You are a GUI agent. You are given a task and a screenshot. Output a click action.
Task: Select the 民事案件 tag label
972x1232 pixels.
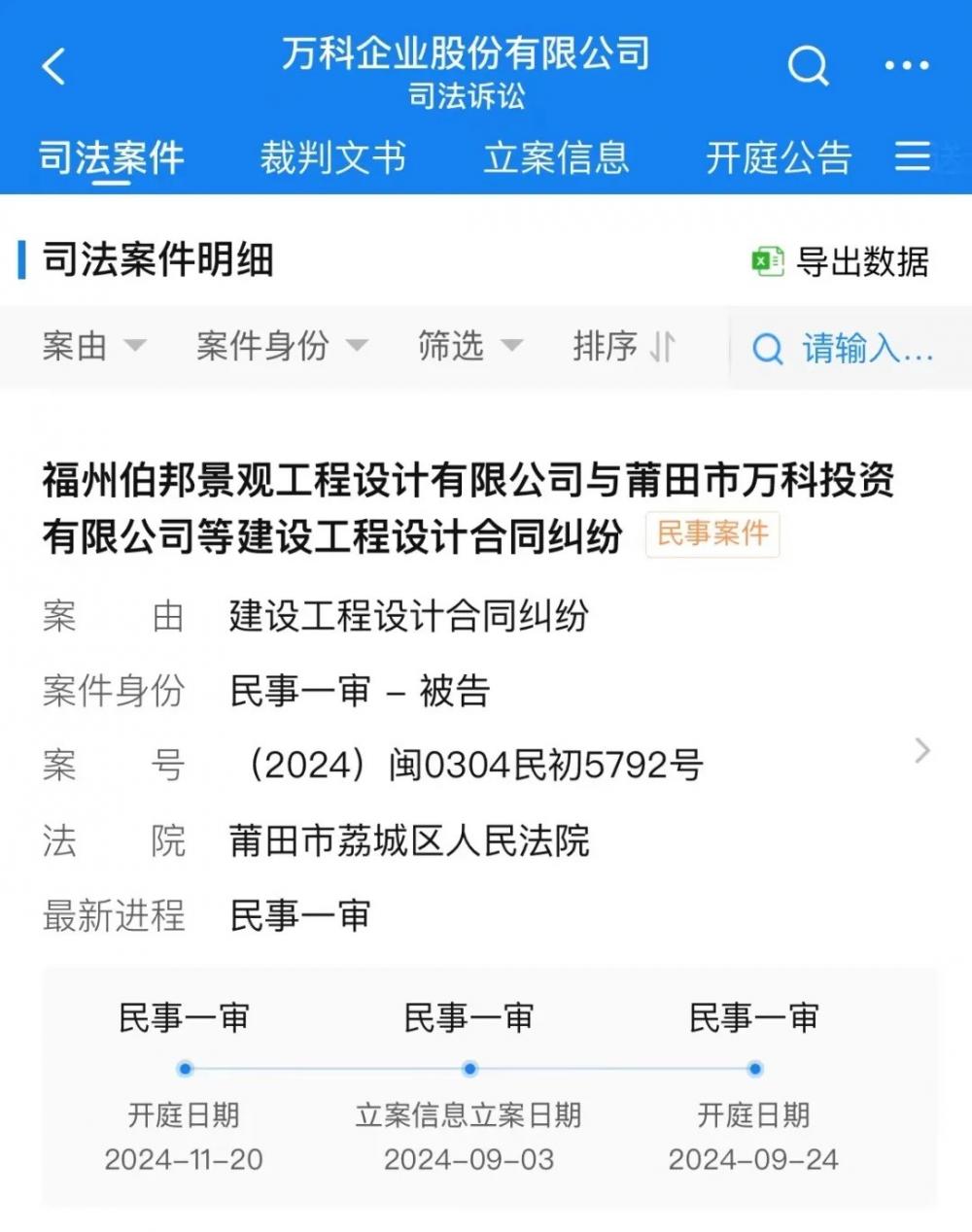pyautogui.click(x=712, y=532)
